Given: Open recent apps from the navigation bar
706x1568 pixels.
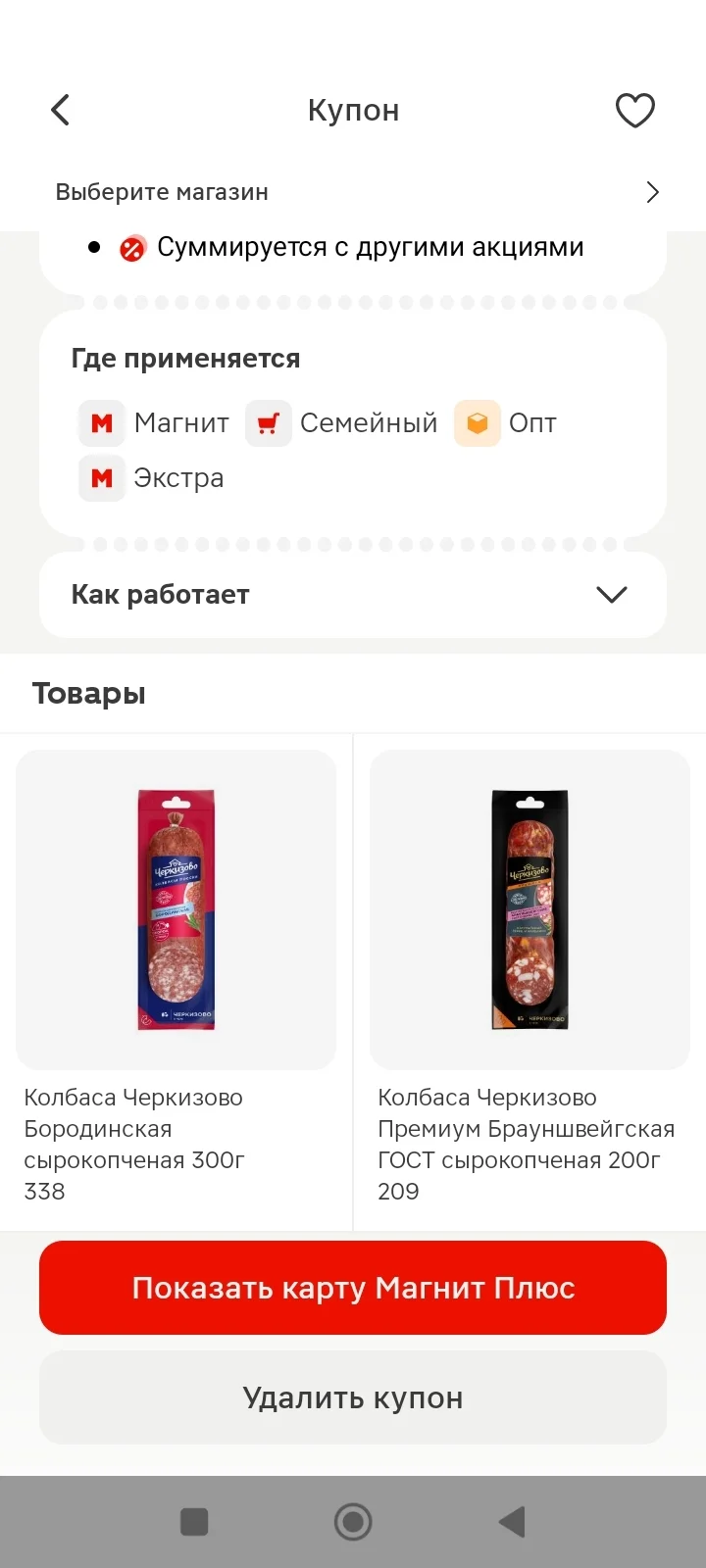Looking at the screenshot, I should point(194,1522).
